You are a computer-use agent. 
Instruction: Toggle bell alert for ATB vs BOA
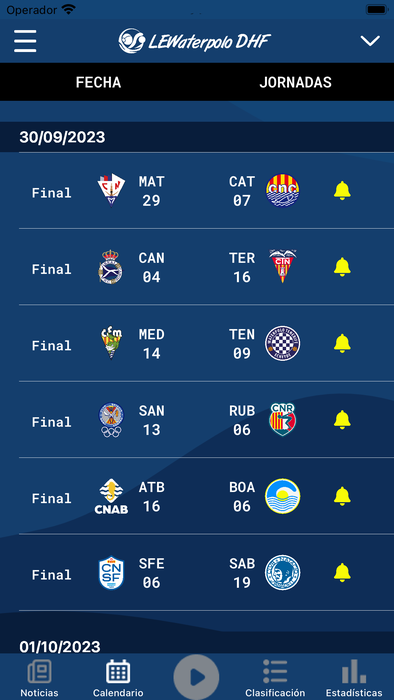point(342,496)
